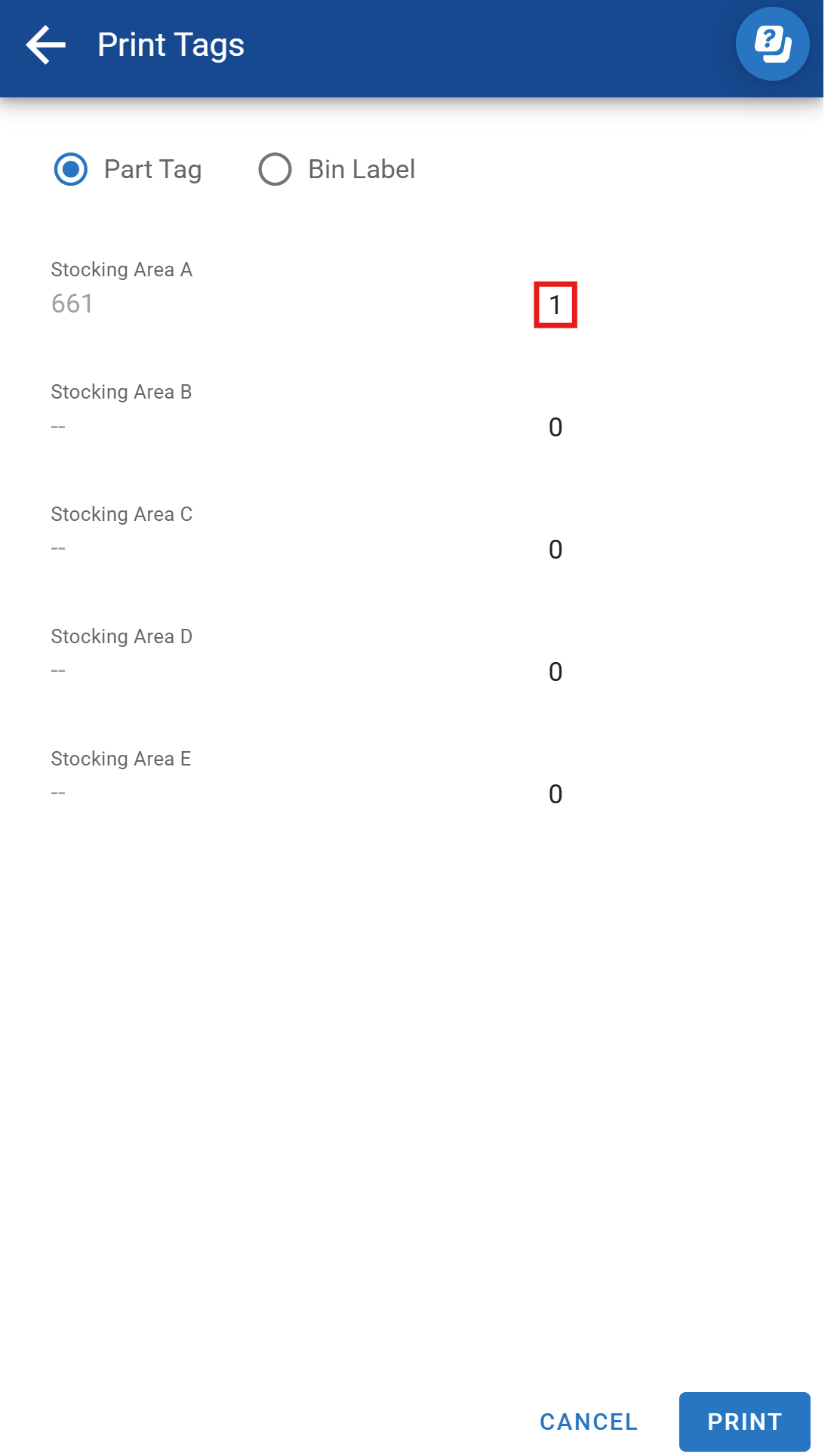
Task: Edit quantity for Stocking Area E
Action: [555, 794]
